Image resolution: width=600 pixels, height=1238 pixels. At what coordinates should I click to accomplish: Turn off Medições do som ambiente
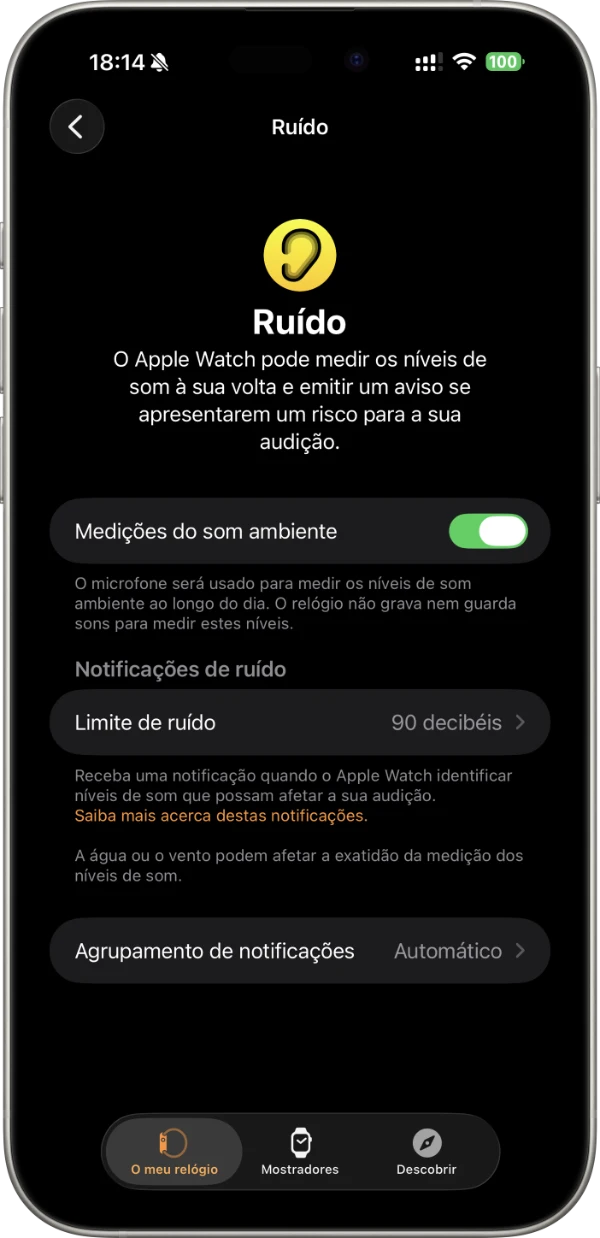pos(487,531)
